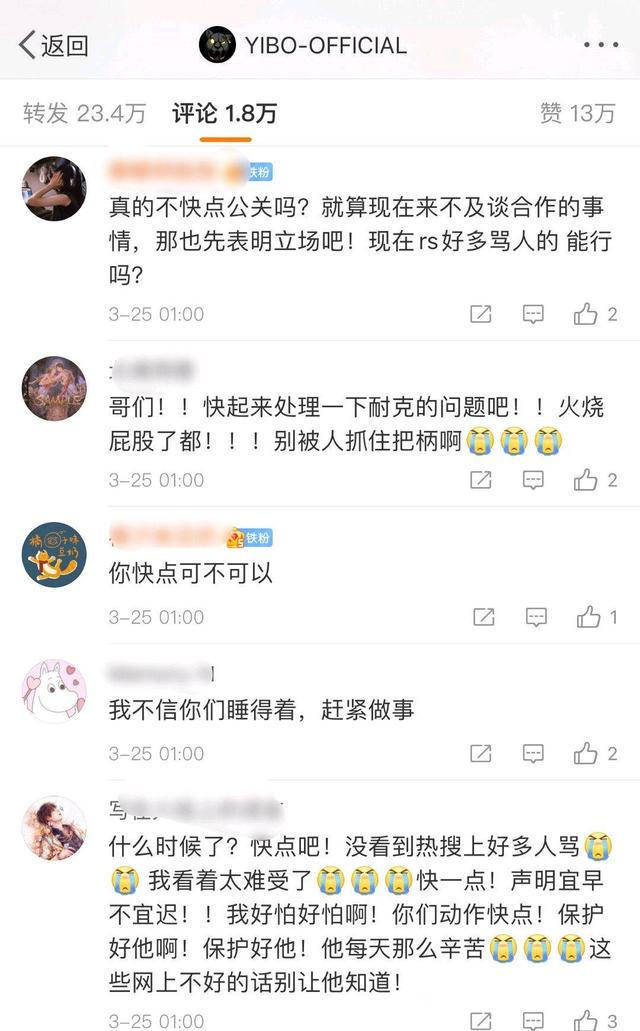Repost the comment 你快点可不可以
Image resolution: width=640 pixels, height=1031 pixels.
483,618
